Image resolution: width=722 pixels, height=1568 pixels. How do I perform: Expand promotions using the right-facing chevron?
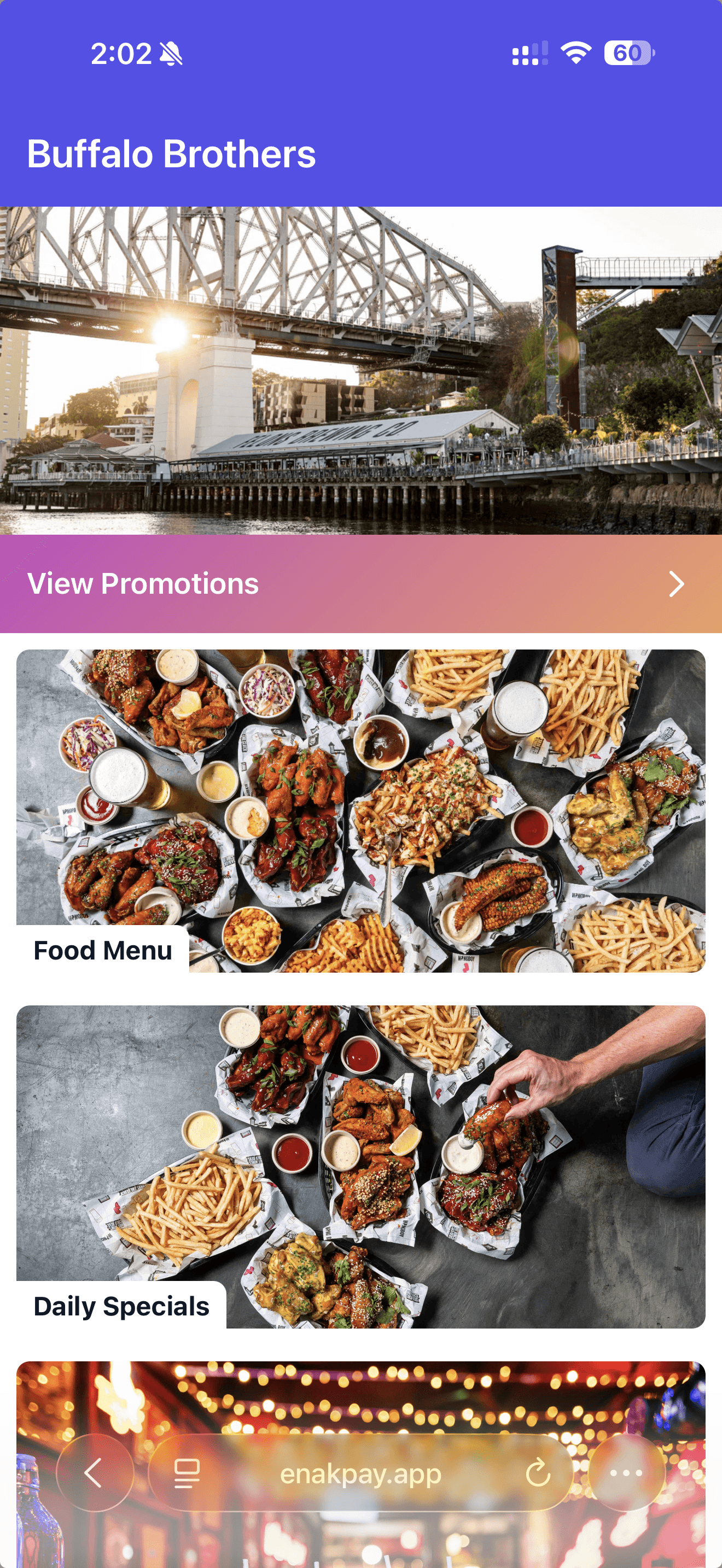(677, 584)
